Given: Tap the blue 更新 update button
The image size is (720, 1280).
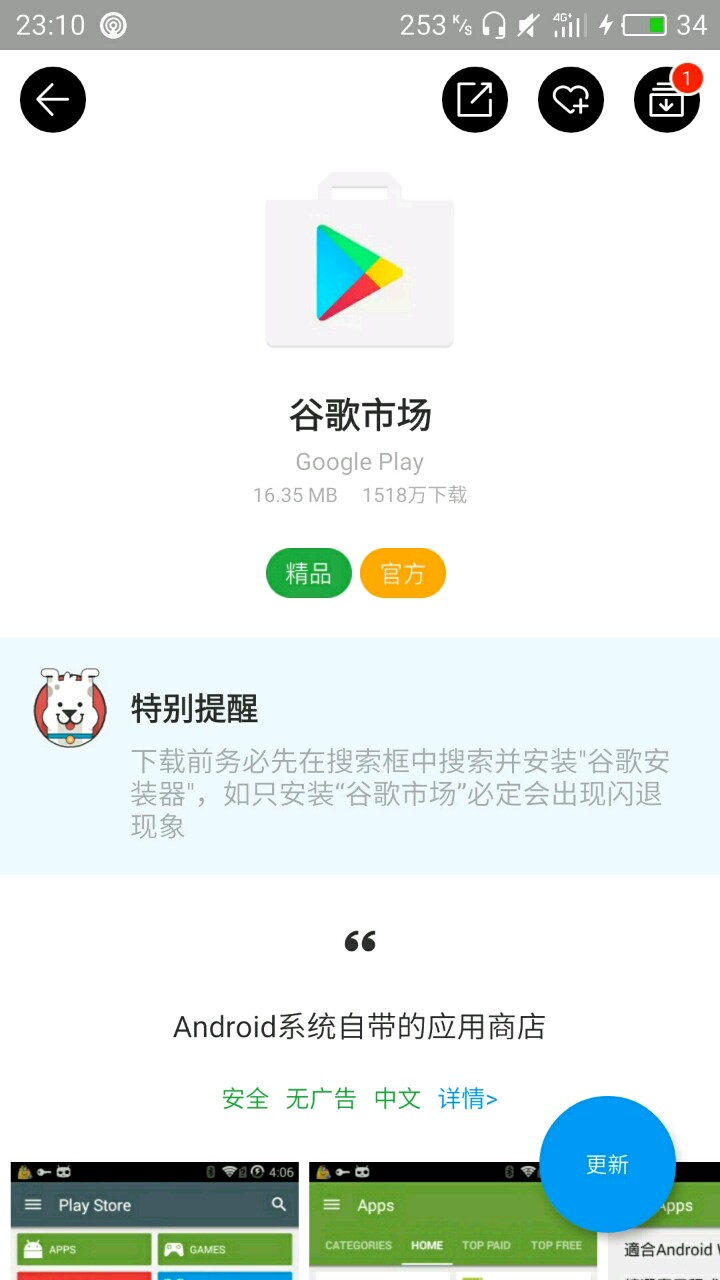Looking at the screenshot, I should [607, 1164].
